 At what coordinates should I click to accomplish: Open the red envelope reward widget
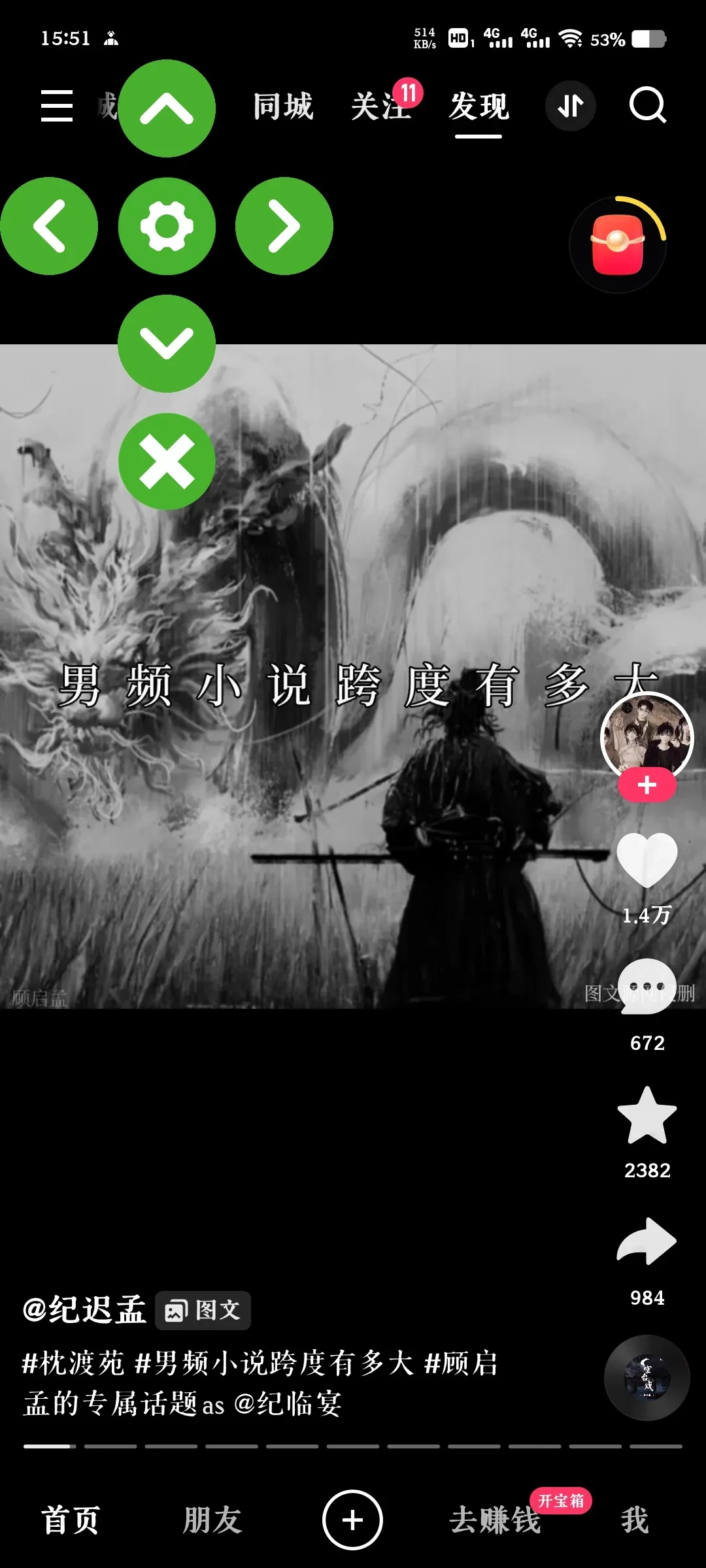(618, 244)
